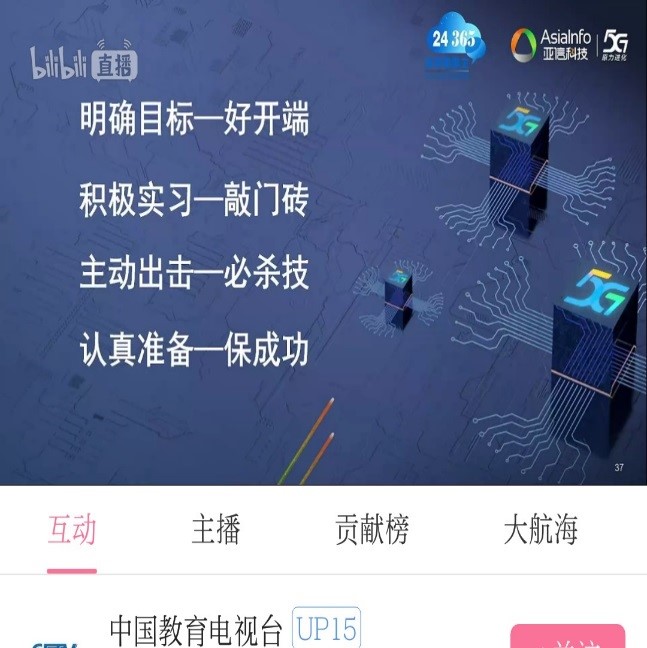
Task: Select the 大航海 tab
Action: pyautogui.click(x=540, y=529)
